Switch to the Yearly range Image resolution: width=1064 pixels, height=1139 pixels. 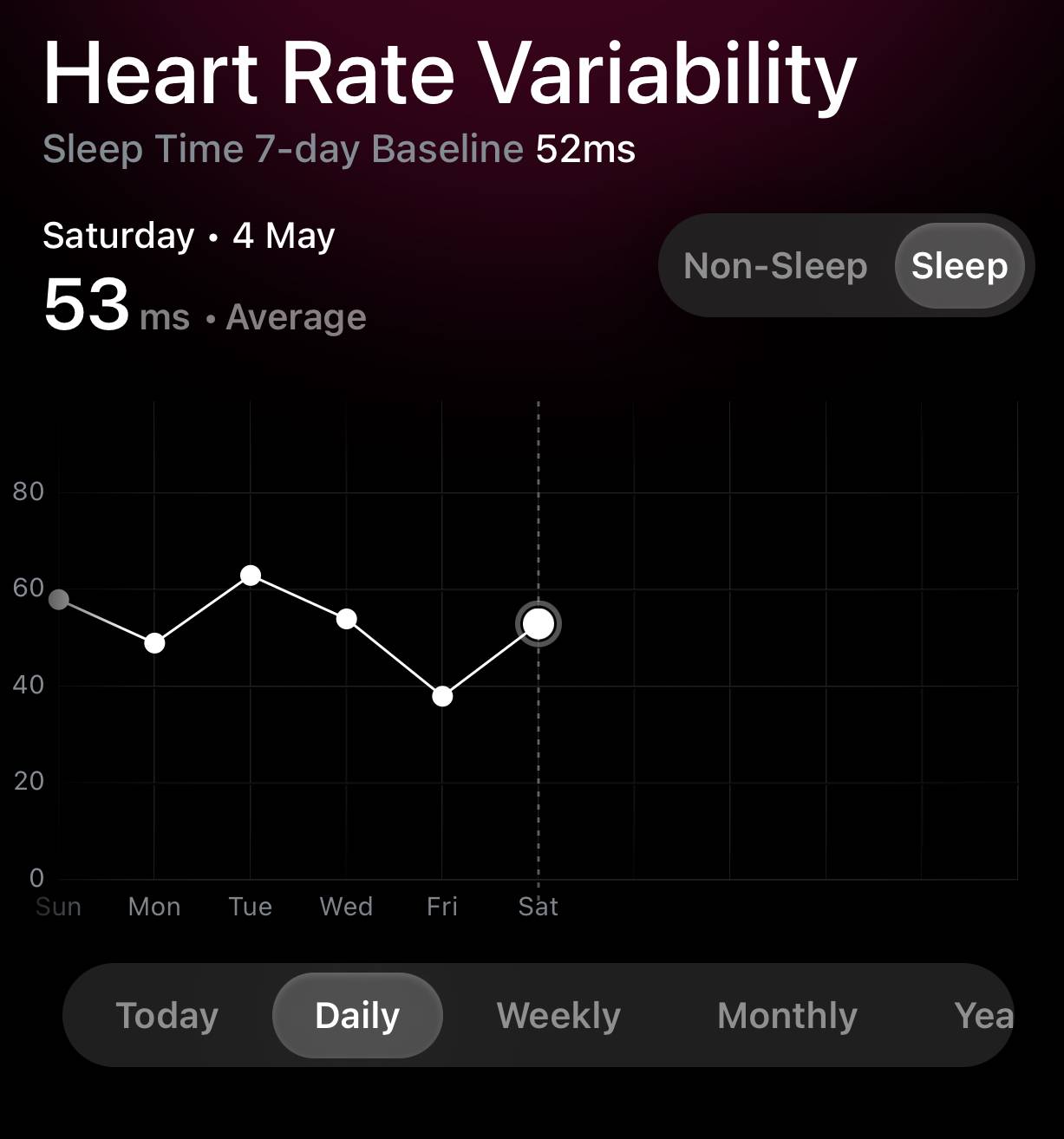(982, 1015)
